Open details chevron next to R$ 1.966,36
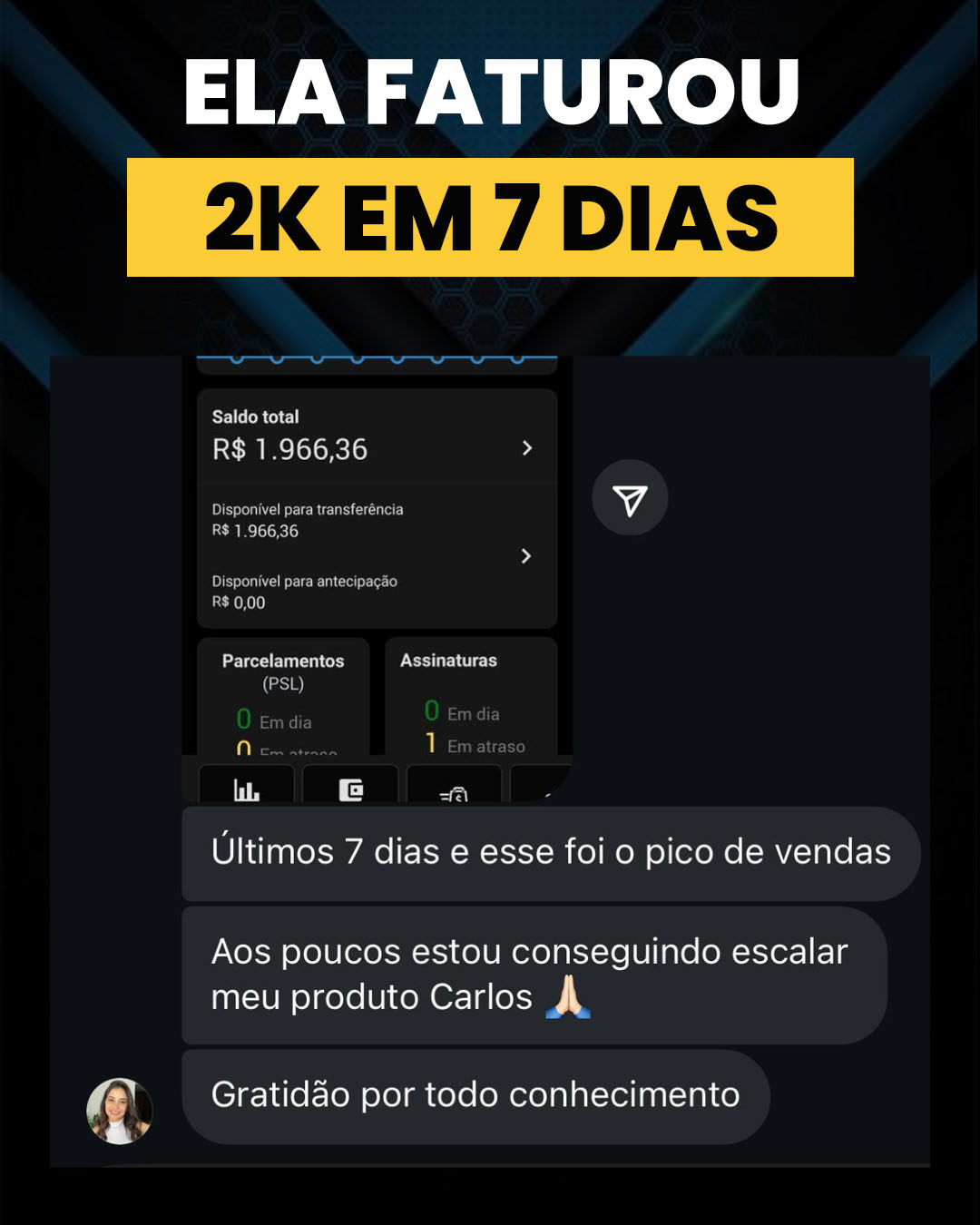This screenshot has width=980, height=1225. point(526,448)
